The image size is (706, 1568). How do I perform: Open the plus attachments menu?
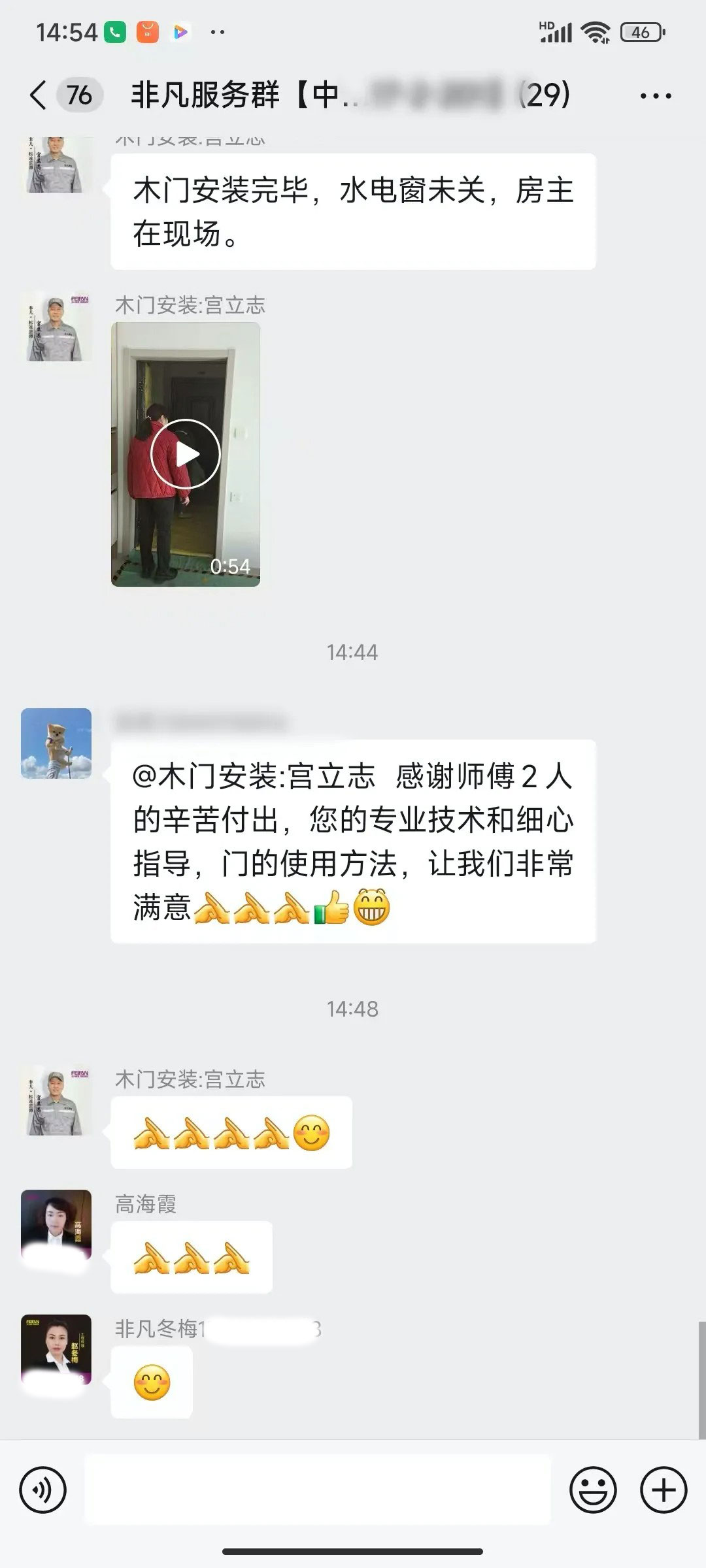664,1490
